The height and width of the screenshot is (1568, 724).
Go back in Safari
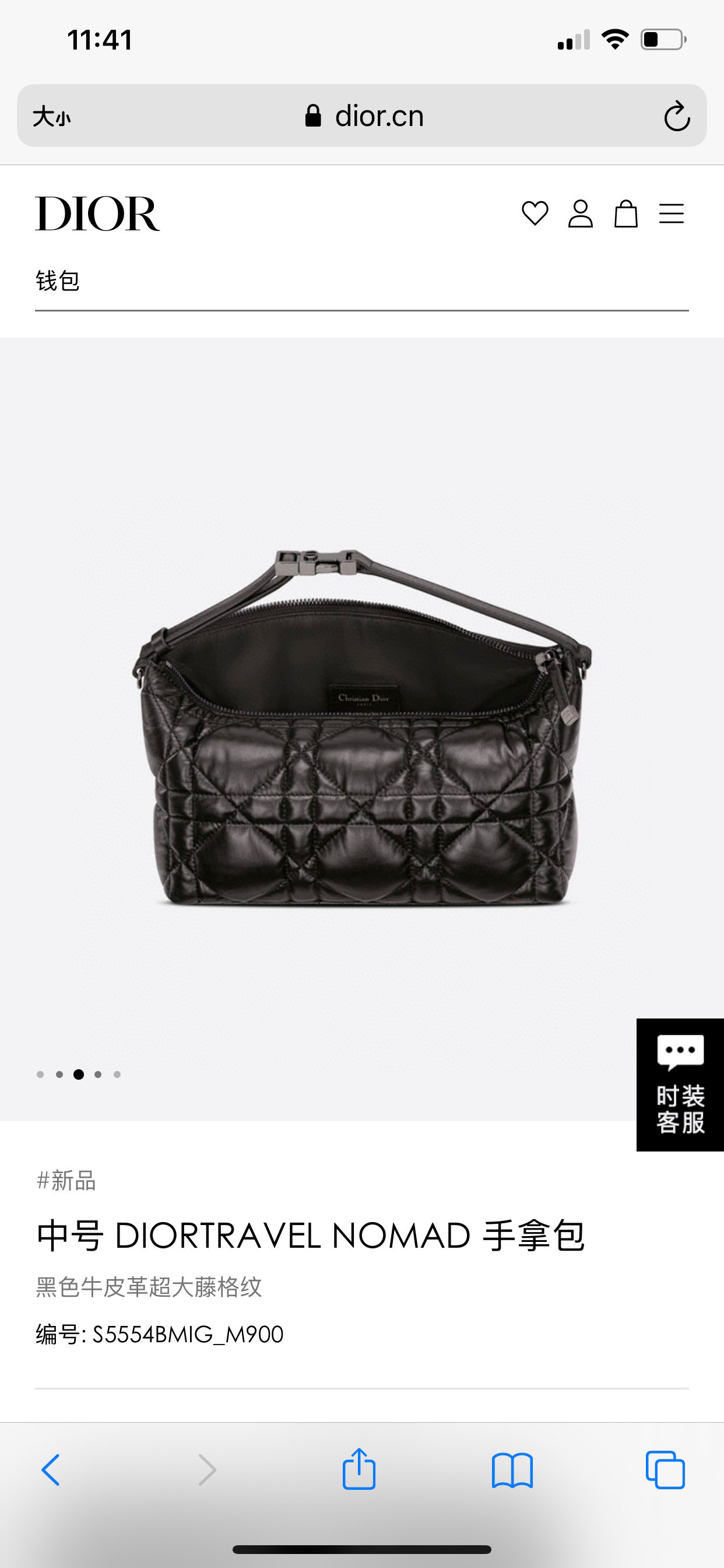pos(51,1470)
